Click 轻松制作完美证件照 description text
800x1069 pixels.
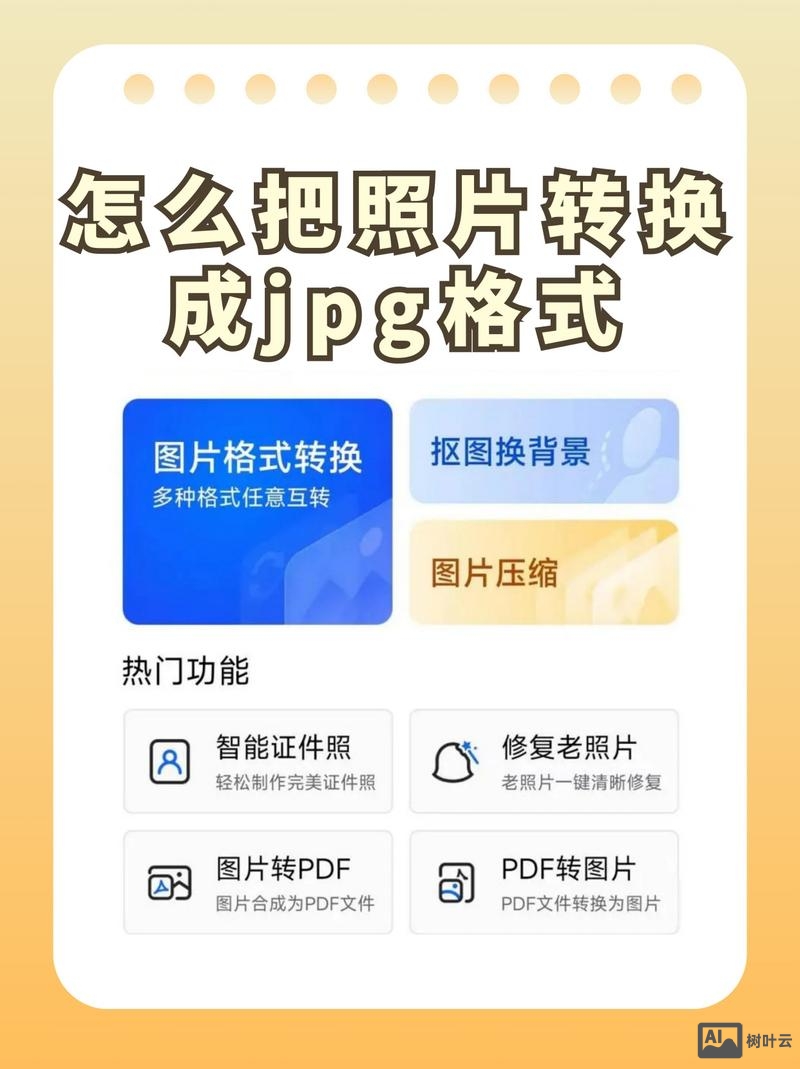click(x=295, y=785)
